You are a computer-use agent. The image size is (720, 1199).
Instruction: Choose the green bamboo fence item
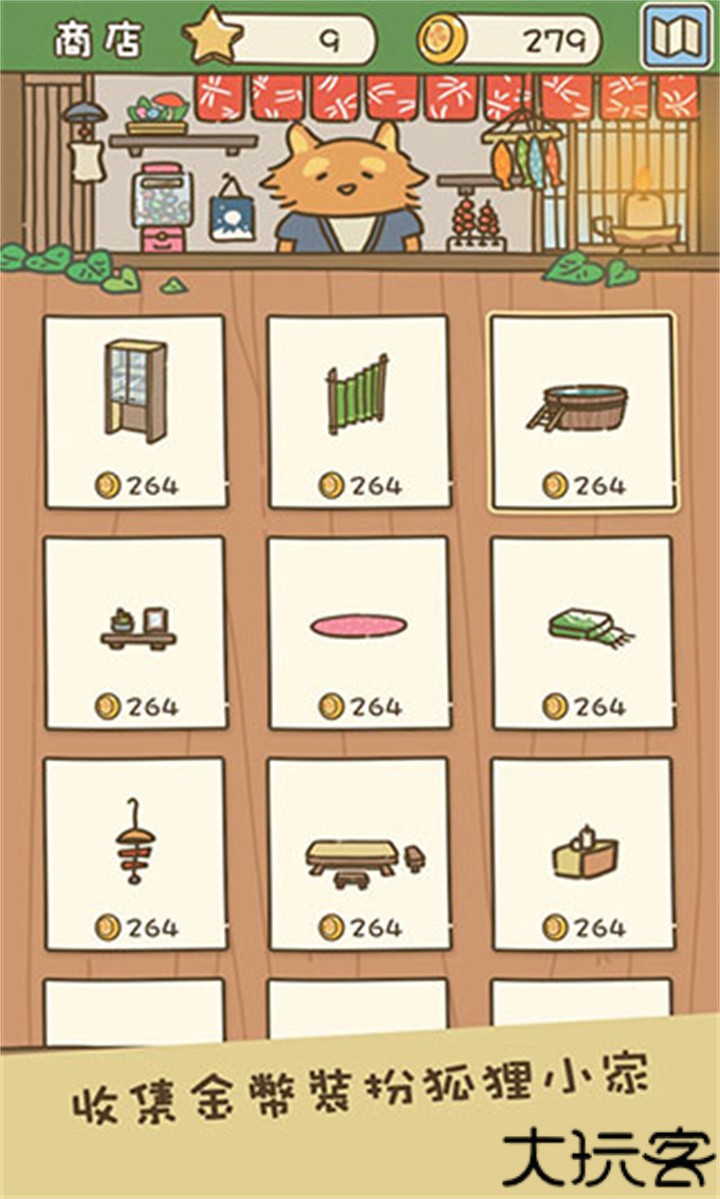point(358,410)
